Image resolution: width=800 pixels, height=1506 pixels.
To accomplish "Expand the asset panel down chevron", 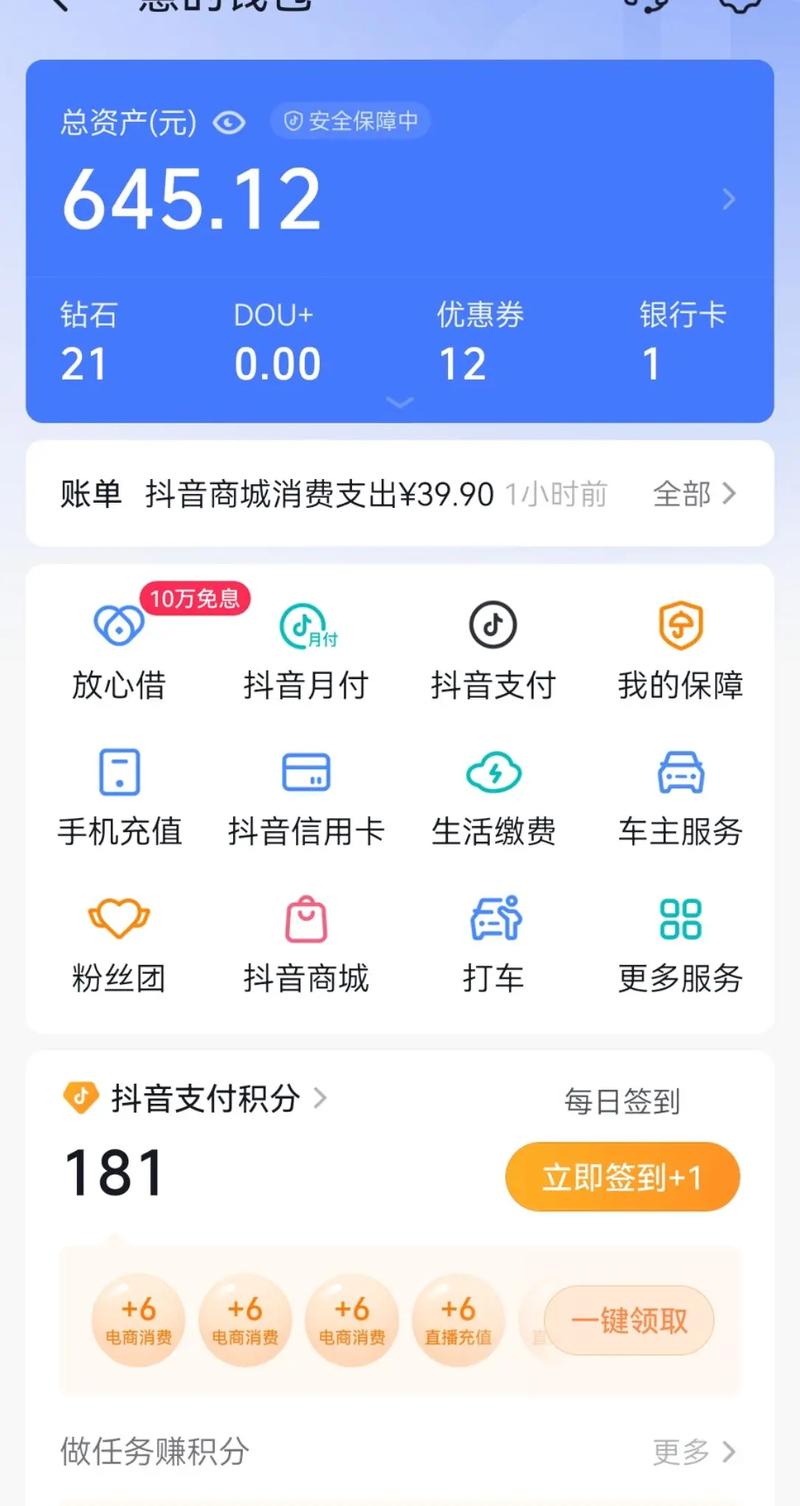I will pos(400,403).
